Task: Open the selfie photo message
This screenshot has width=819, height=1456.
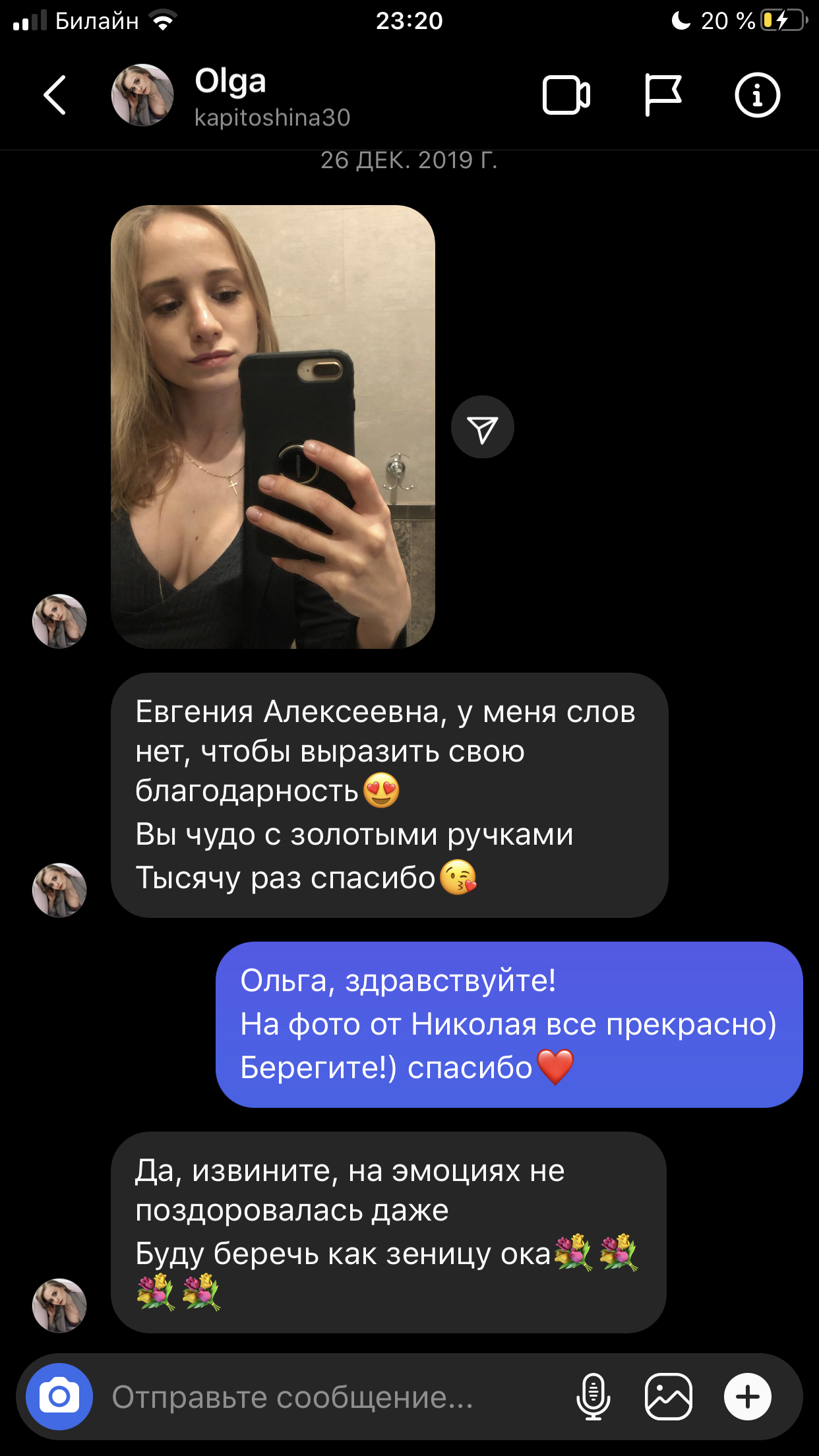Action: click(272, 427)
